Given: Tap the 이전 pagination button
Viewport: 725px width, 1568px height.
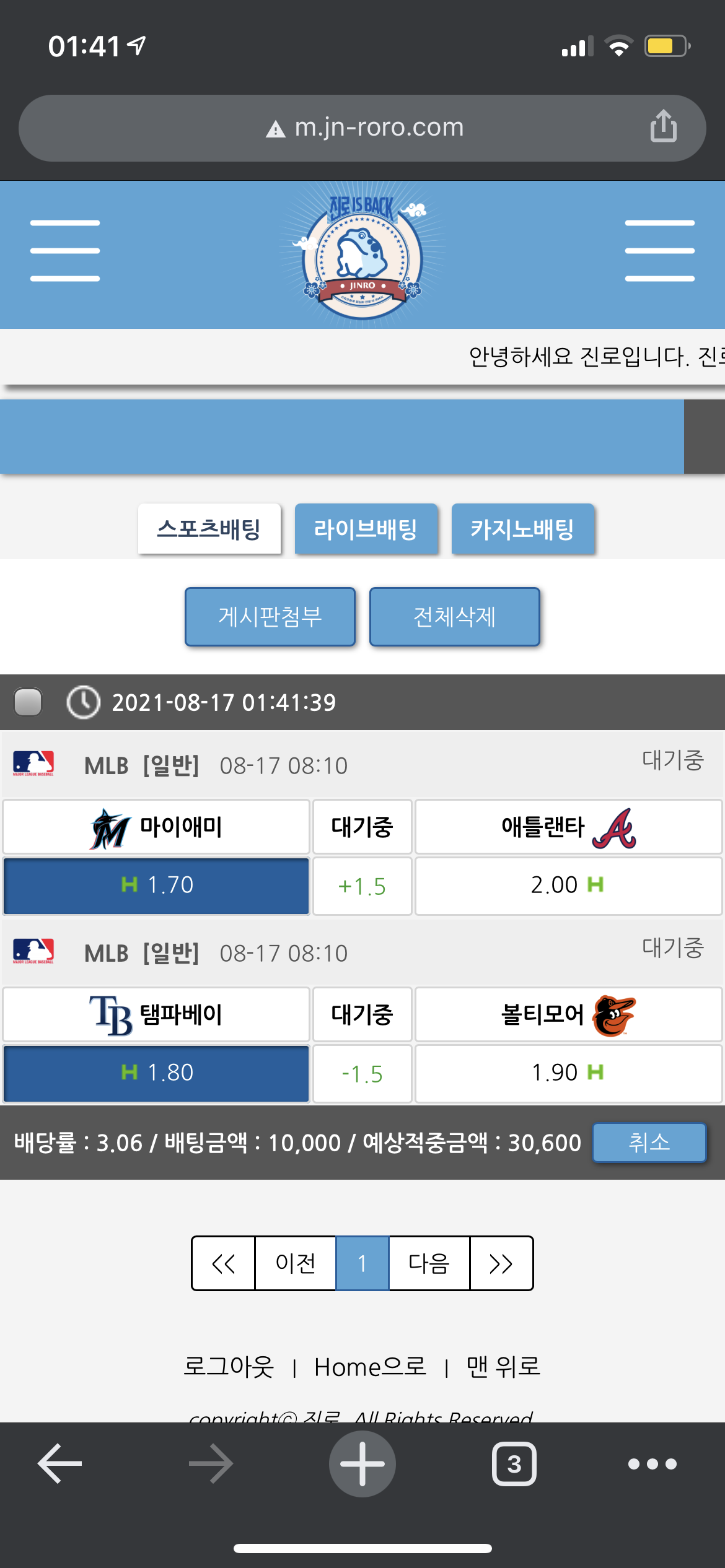Looking at the screenshot, I should [x=296, y=1263].
